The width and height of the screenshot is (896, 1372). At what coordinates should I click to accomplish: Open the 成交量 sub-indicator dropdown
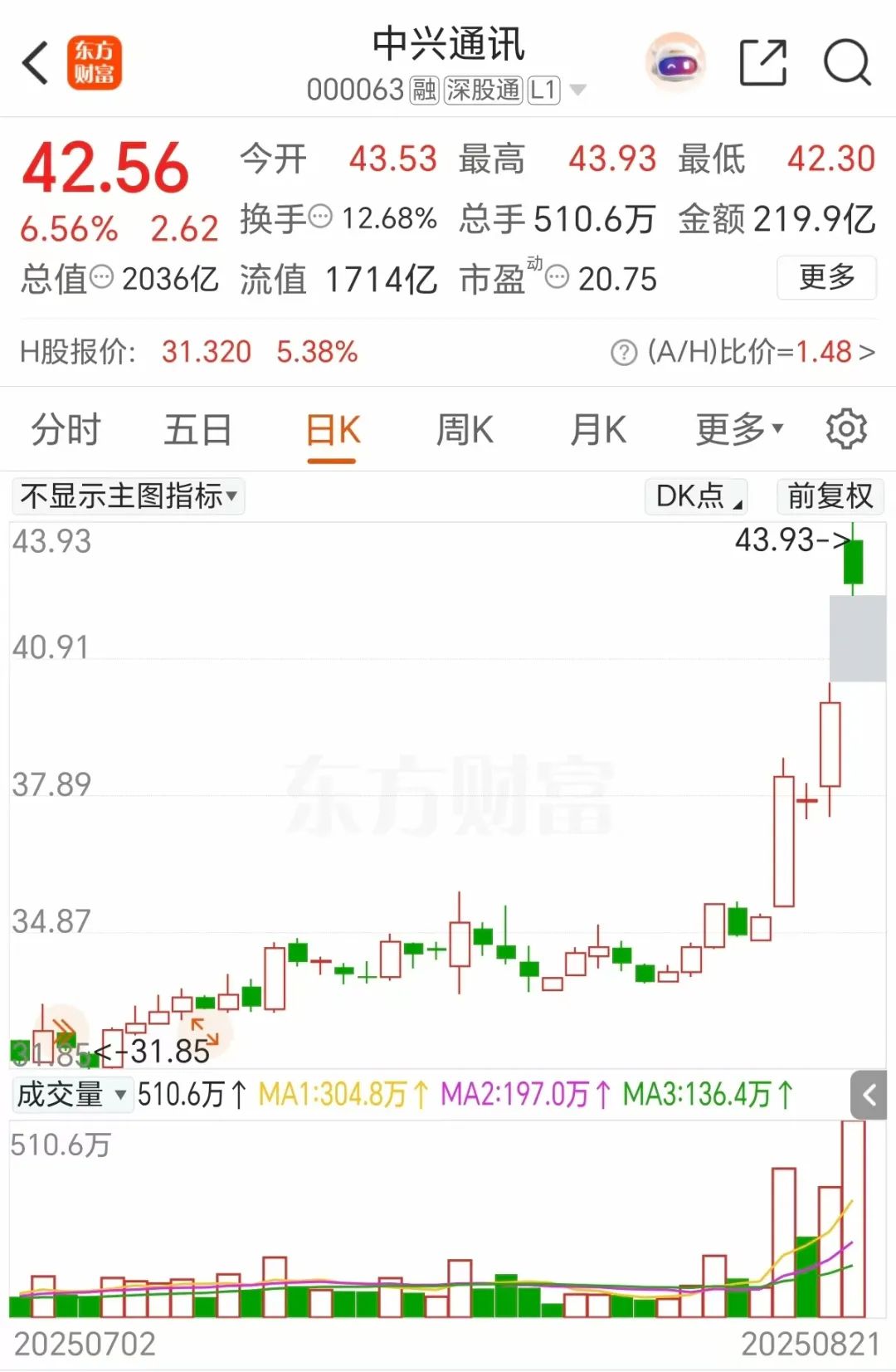pyautogui.click(x=71, y=1095)
